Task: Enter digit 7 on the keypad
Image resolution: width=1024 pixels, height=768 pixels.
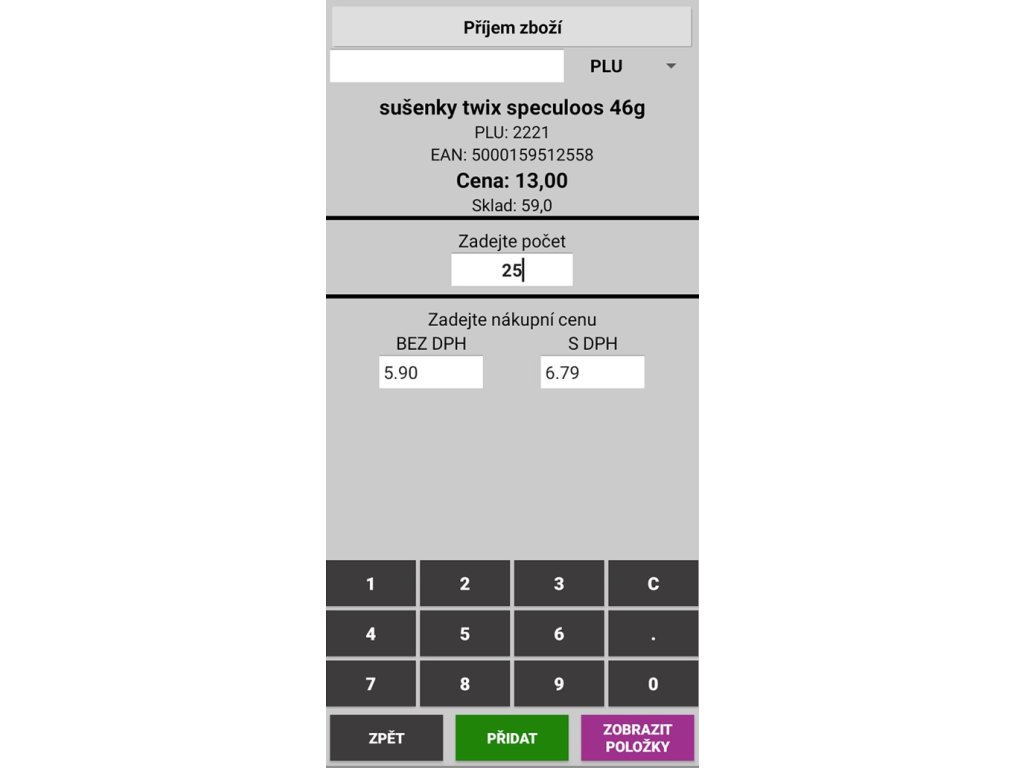Action: (x=371, y=684)
